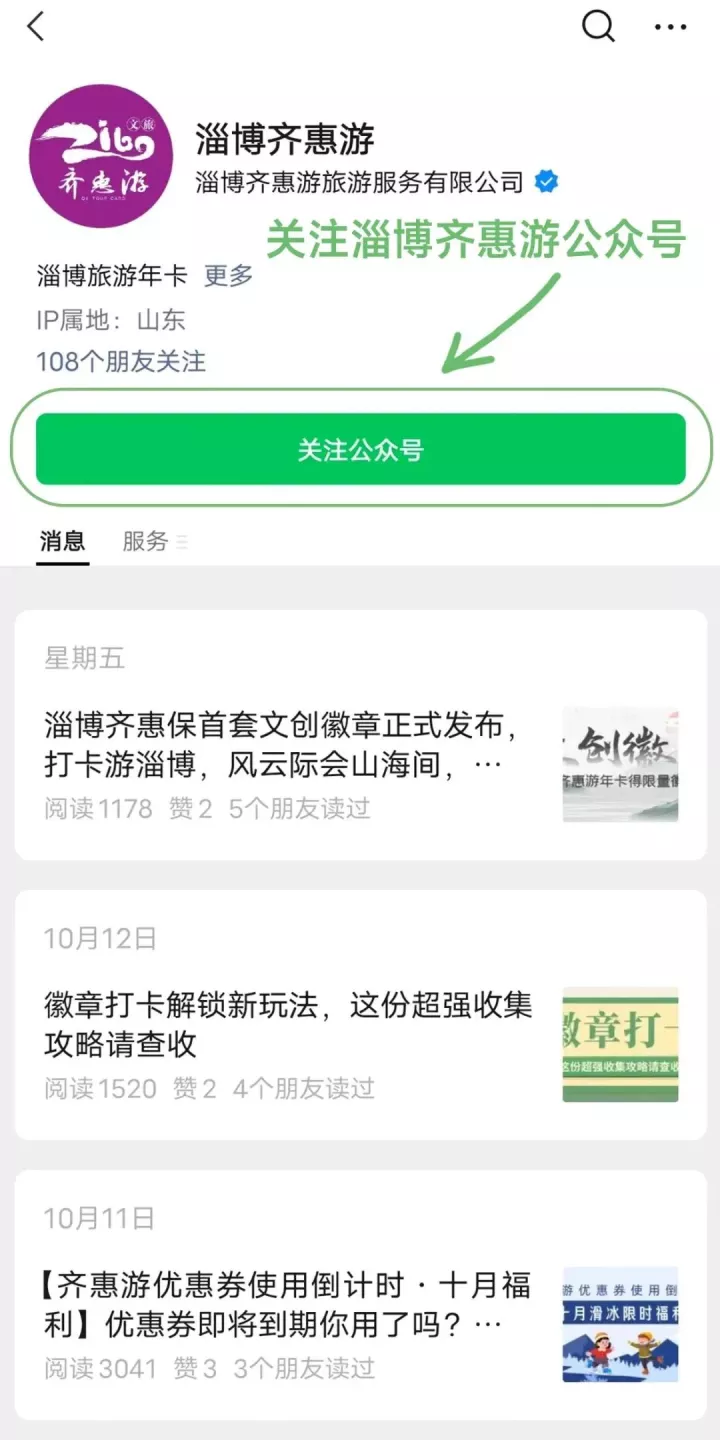View the 淄博齐惠游 account avatar
The image size is (720, 1440).
[x=101, y=156]
